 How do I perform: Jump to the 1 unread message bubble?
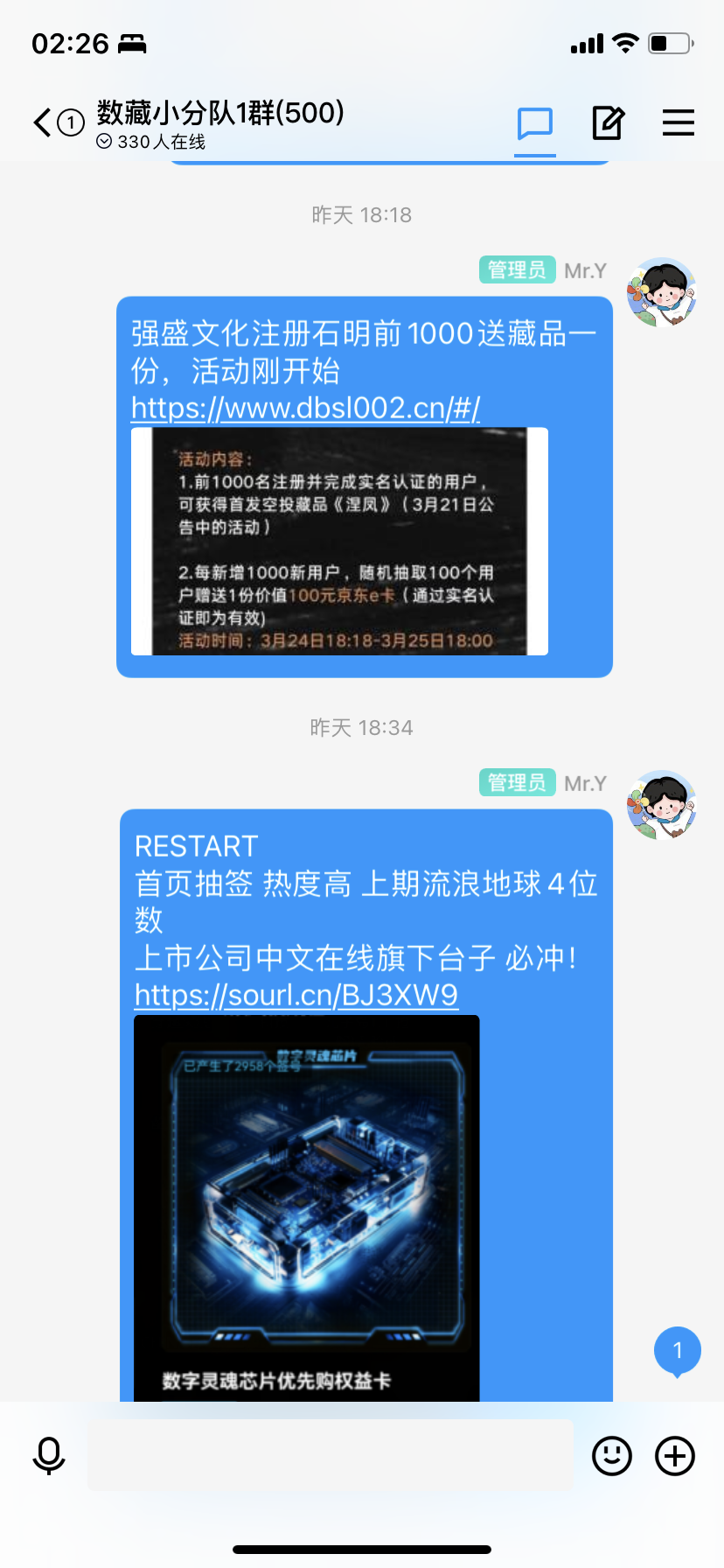[x=677, y=1351]
